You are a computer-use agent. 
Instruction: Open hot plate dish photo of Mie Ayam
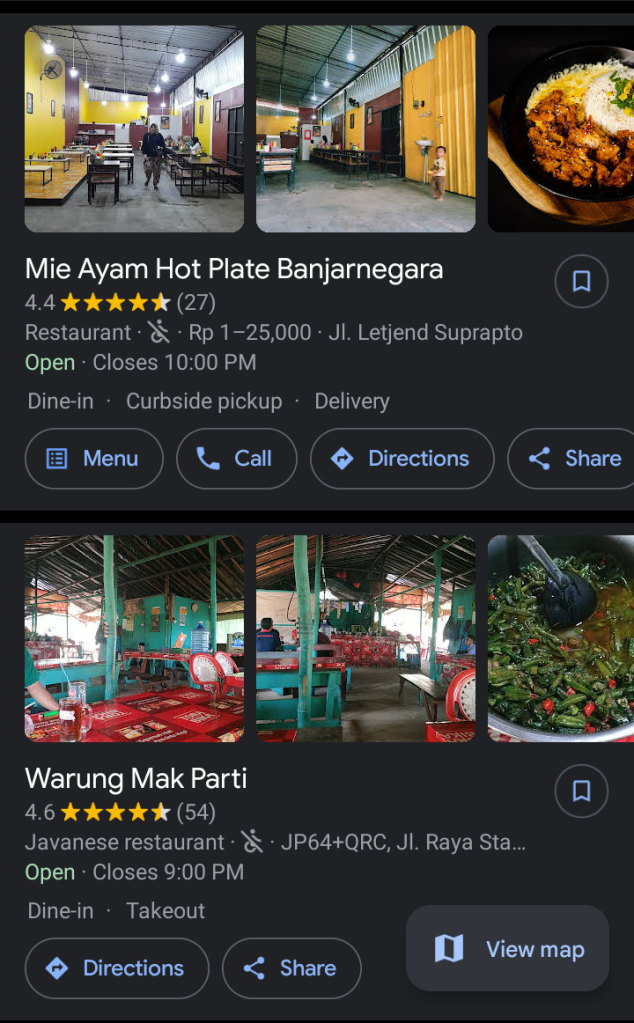click(560, 129)
